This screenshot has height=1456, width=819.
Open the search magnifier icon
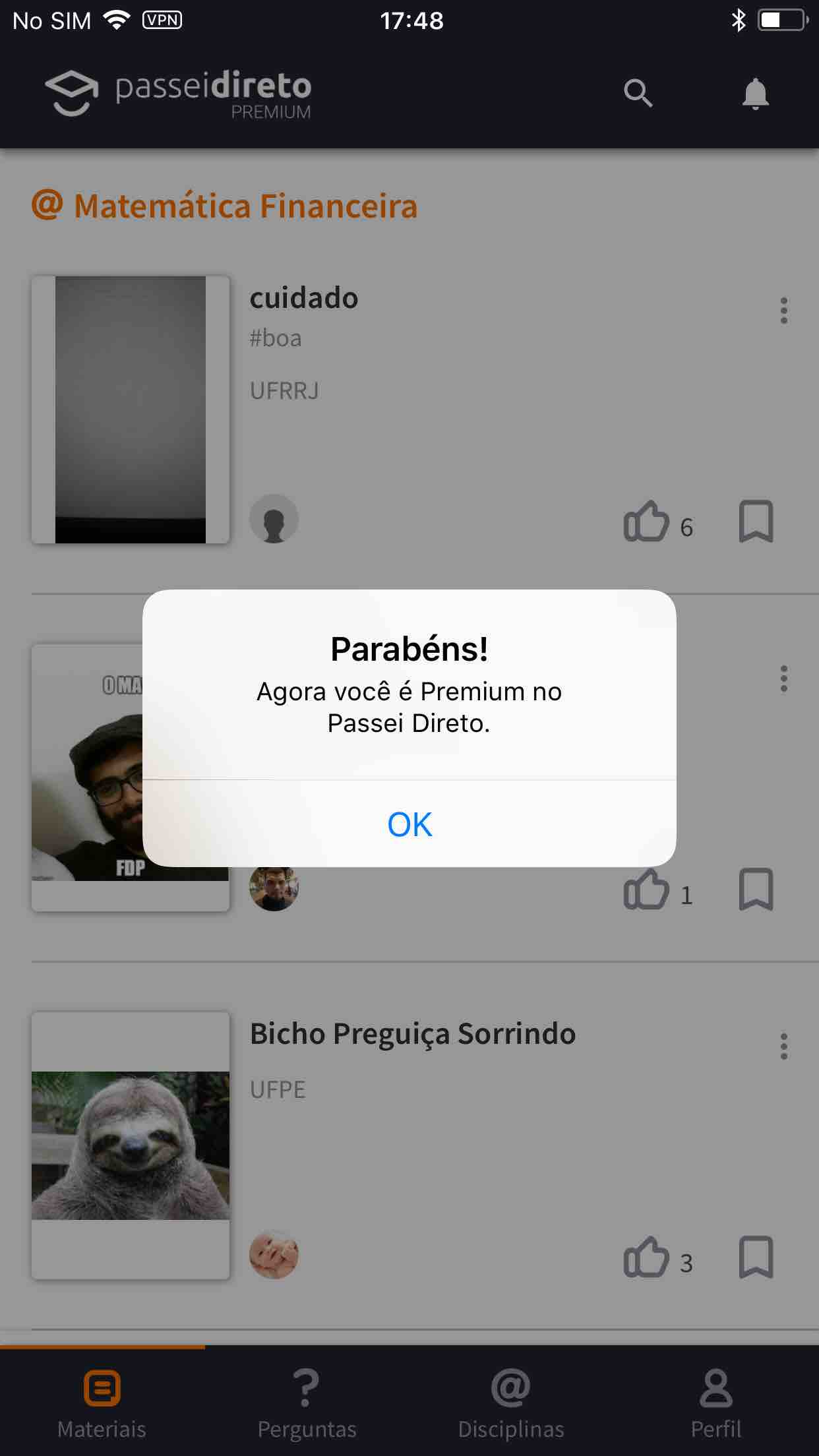pyautogui.click(x=638, y=93)
